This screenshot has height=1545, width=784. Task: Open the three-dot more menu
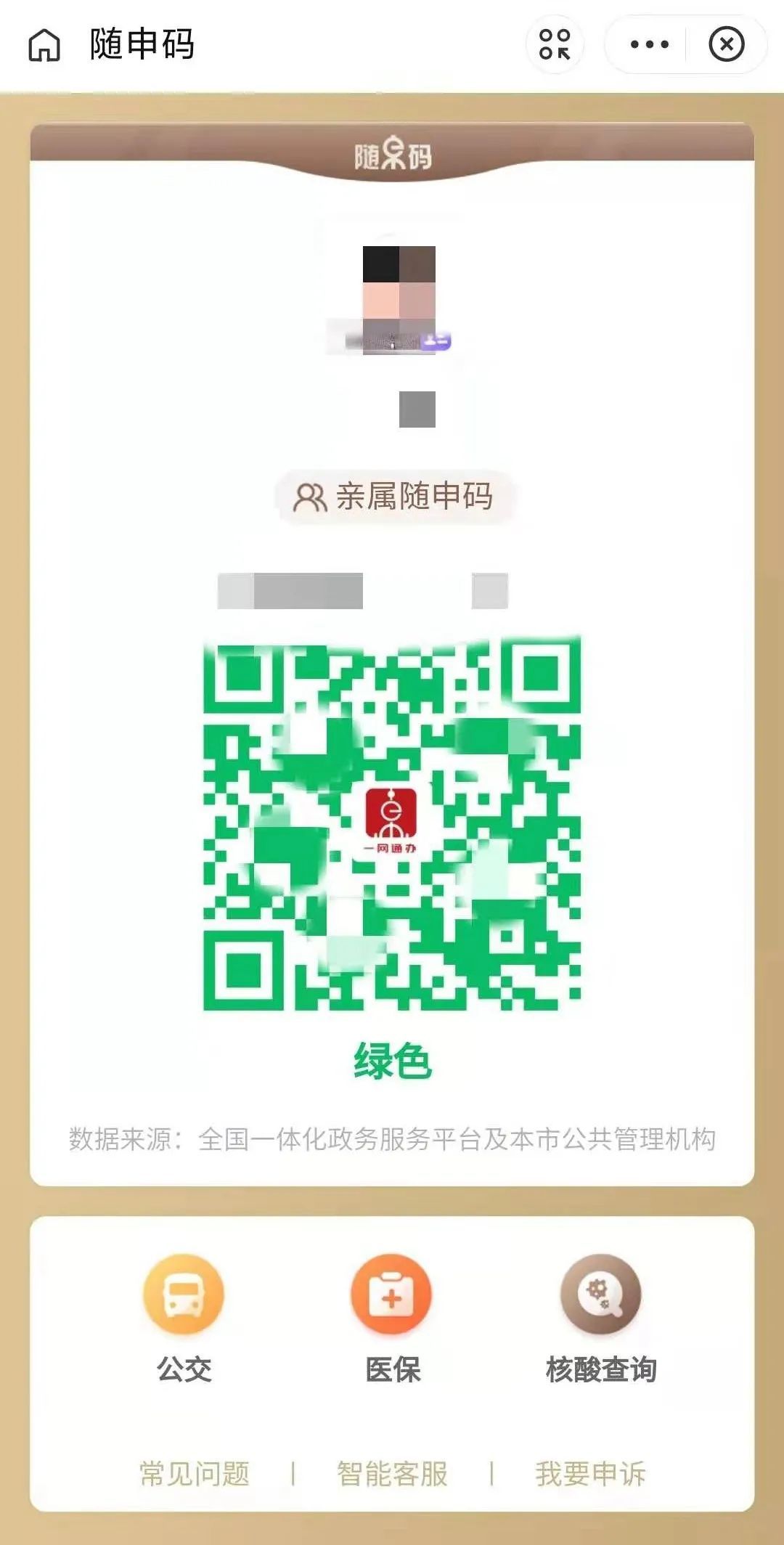click(x=649, y=44)
